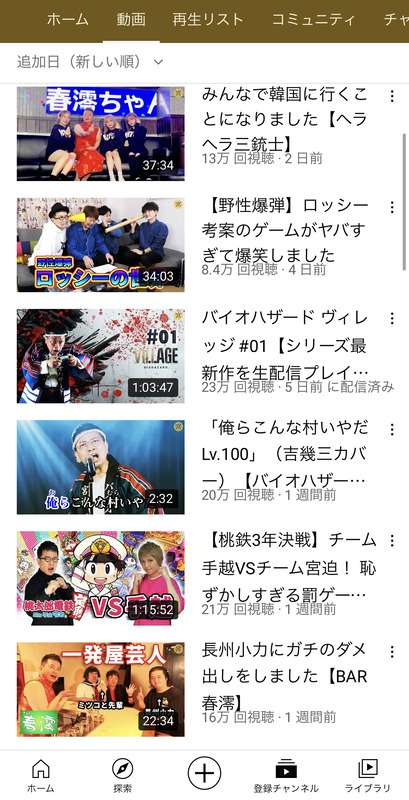Switch to the コミュニティ tab
Image resolution: width=409 pixels, height=800 pixels.
click(x=313, y=20)
